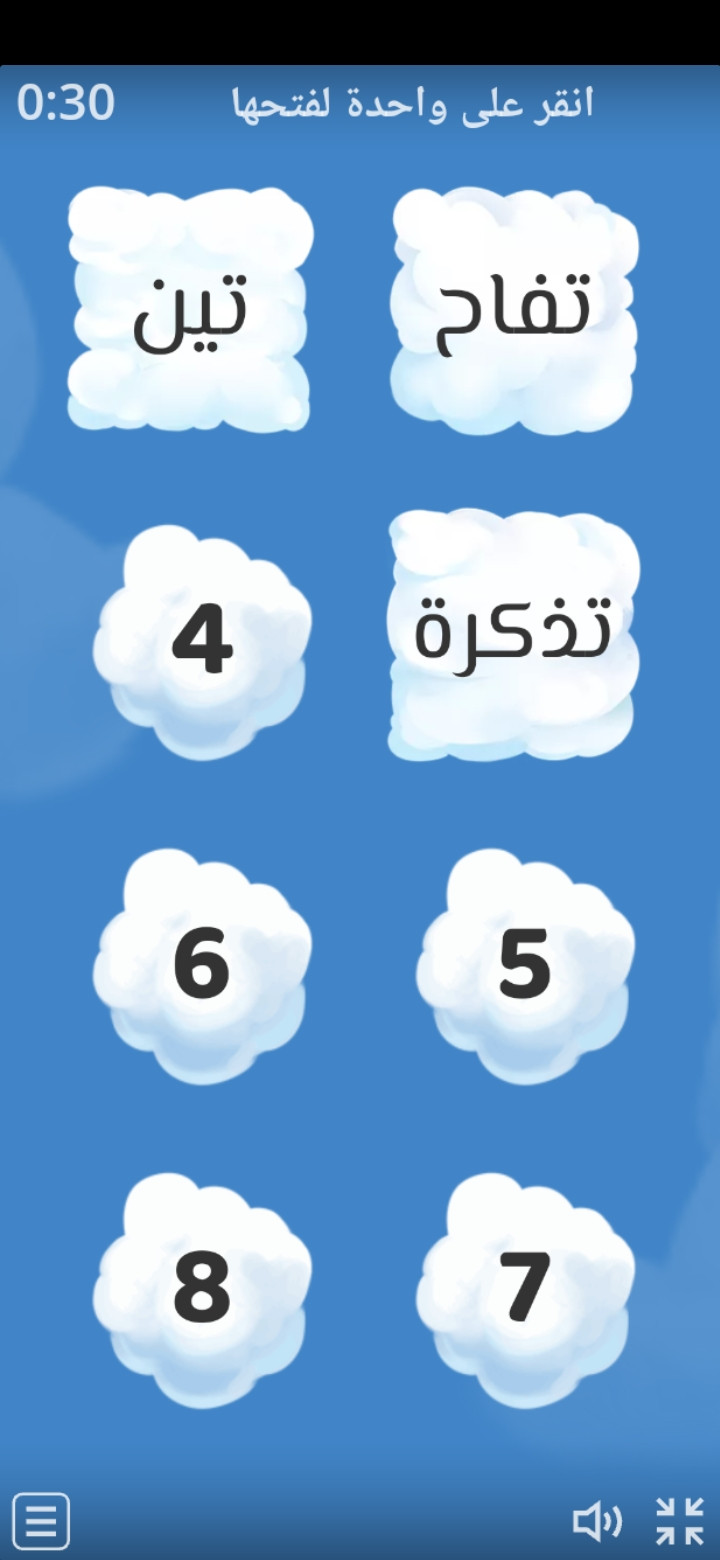This screenshot has height=1560, width=720.
Task: Open the cloud box numbered 4
Action: pyautogui.click(x=203, y=641)
